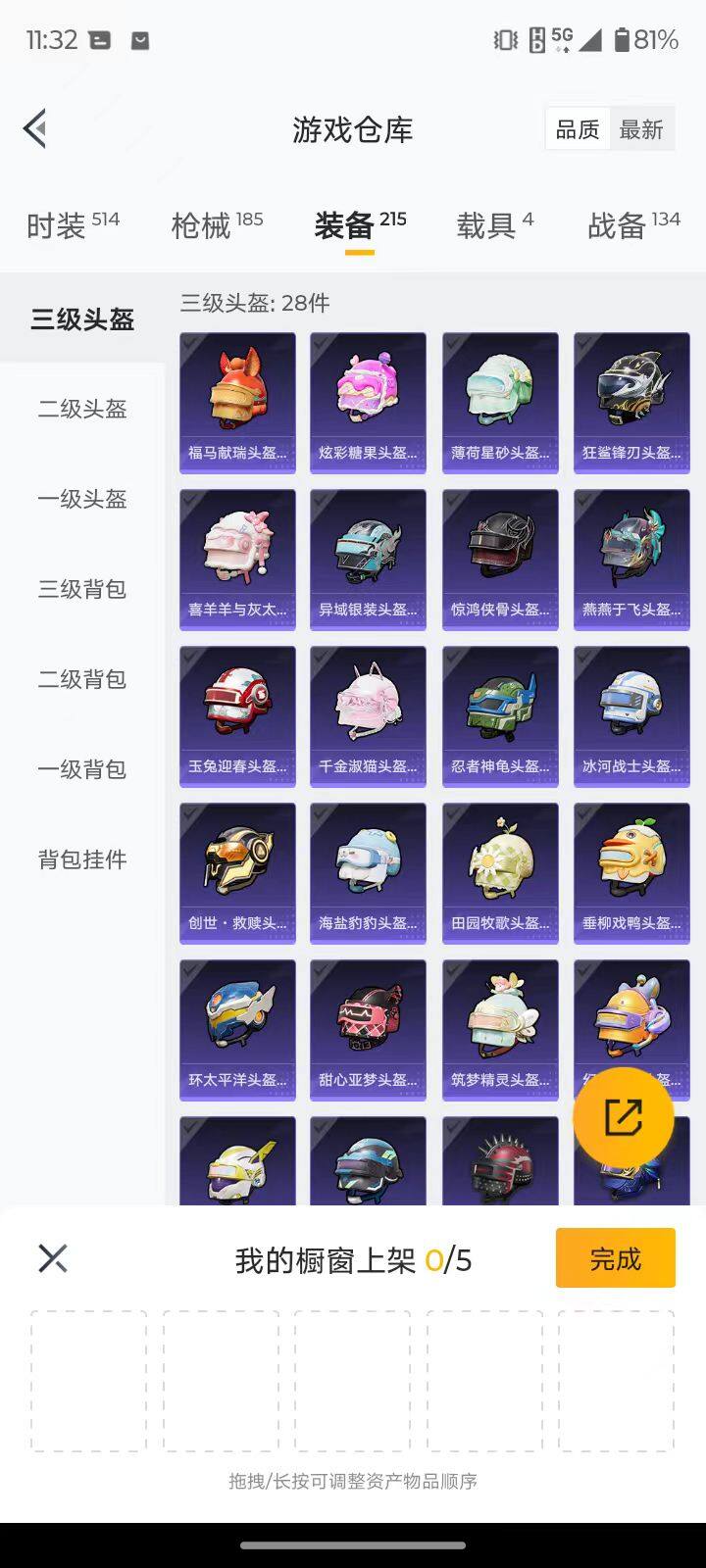Sort inventory by 最新

pyautogui.click(x=641, y=129)
